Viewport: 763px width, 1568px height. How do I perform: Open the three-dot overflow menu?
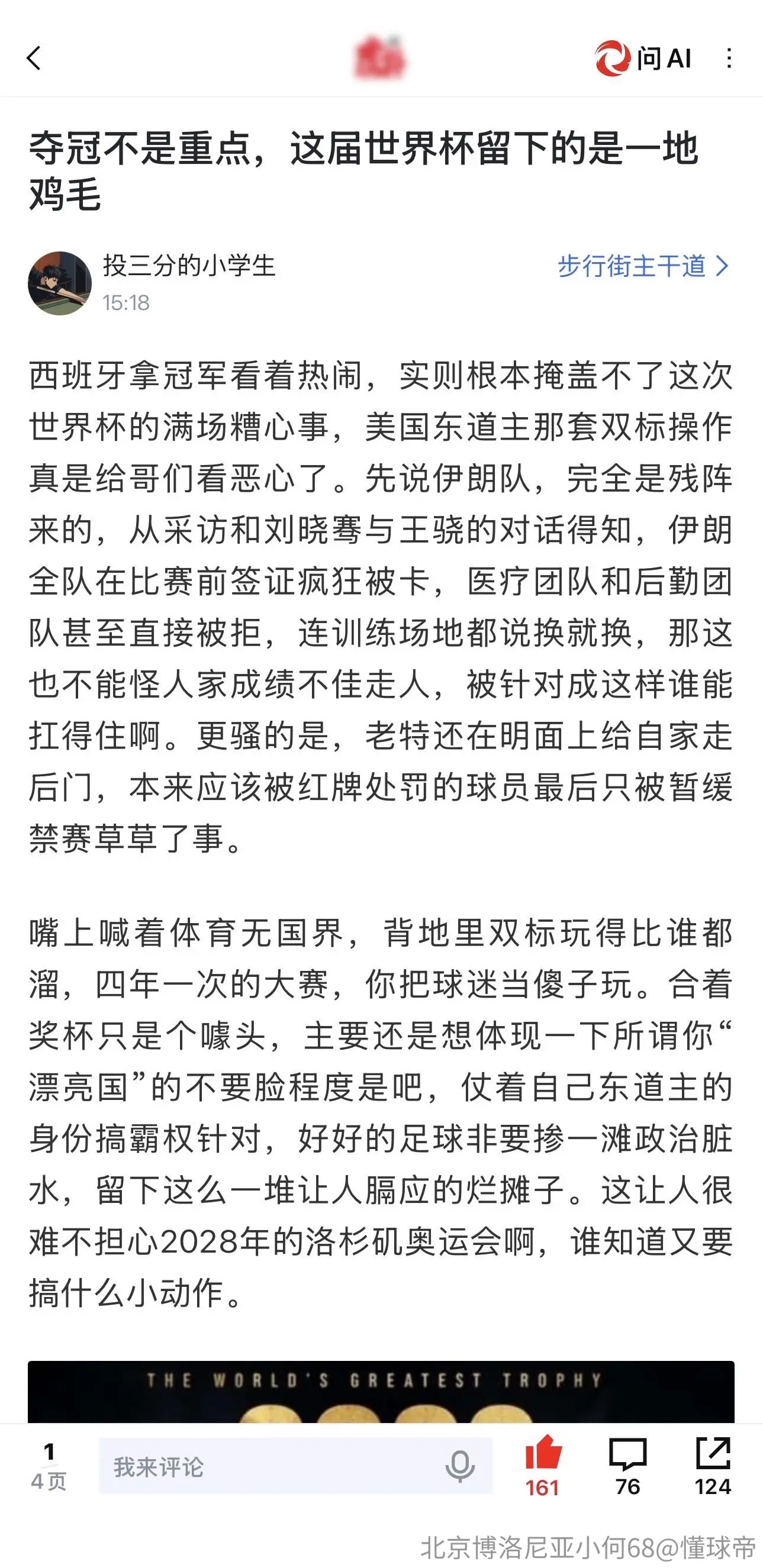[729, 59]
